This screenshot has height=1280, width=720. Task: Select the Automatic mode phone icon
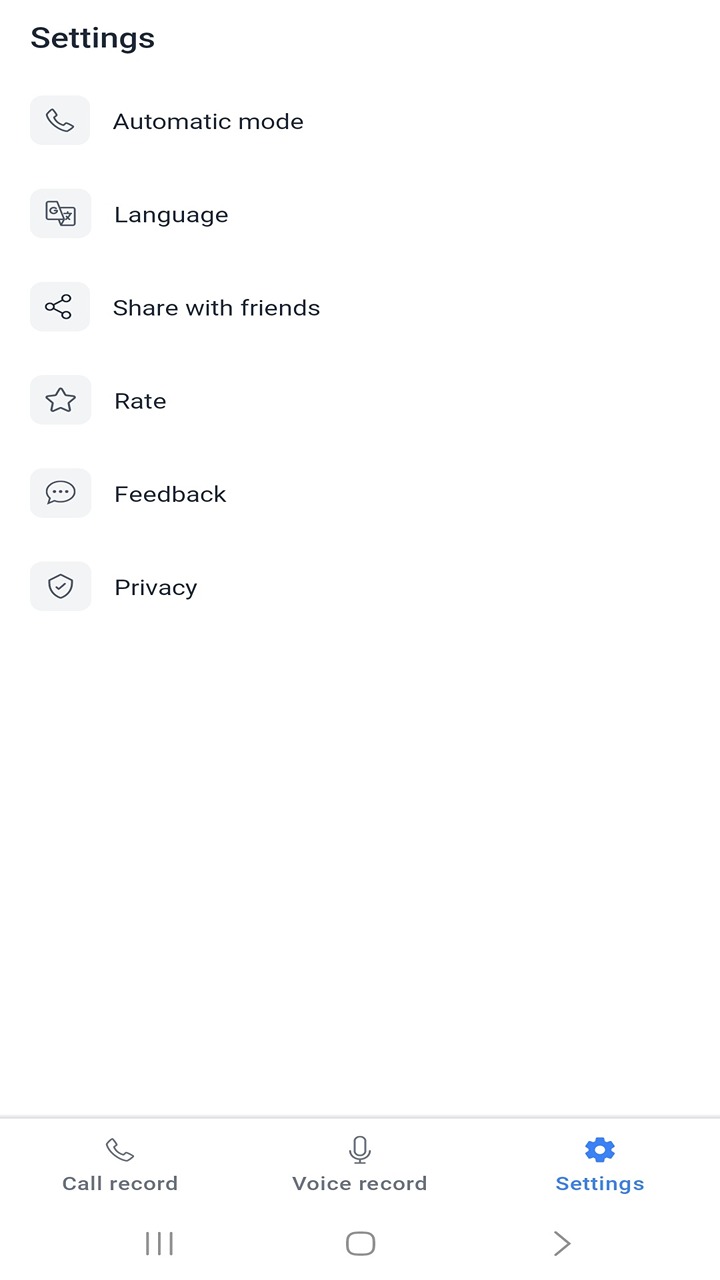click(60, 120)
